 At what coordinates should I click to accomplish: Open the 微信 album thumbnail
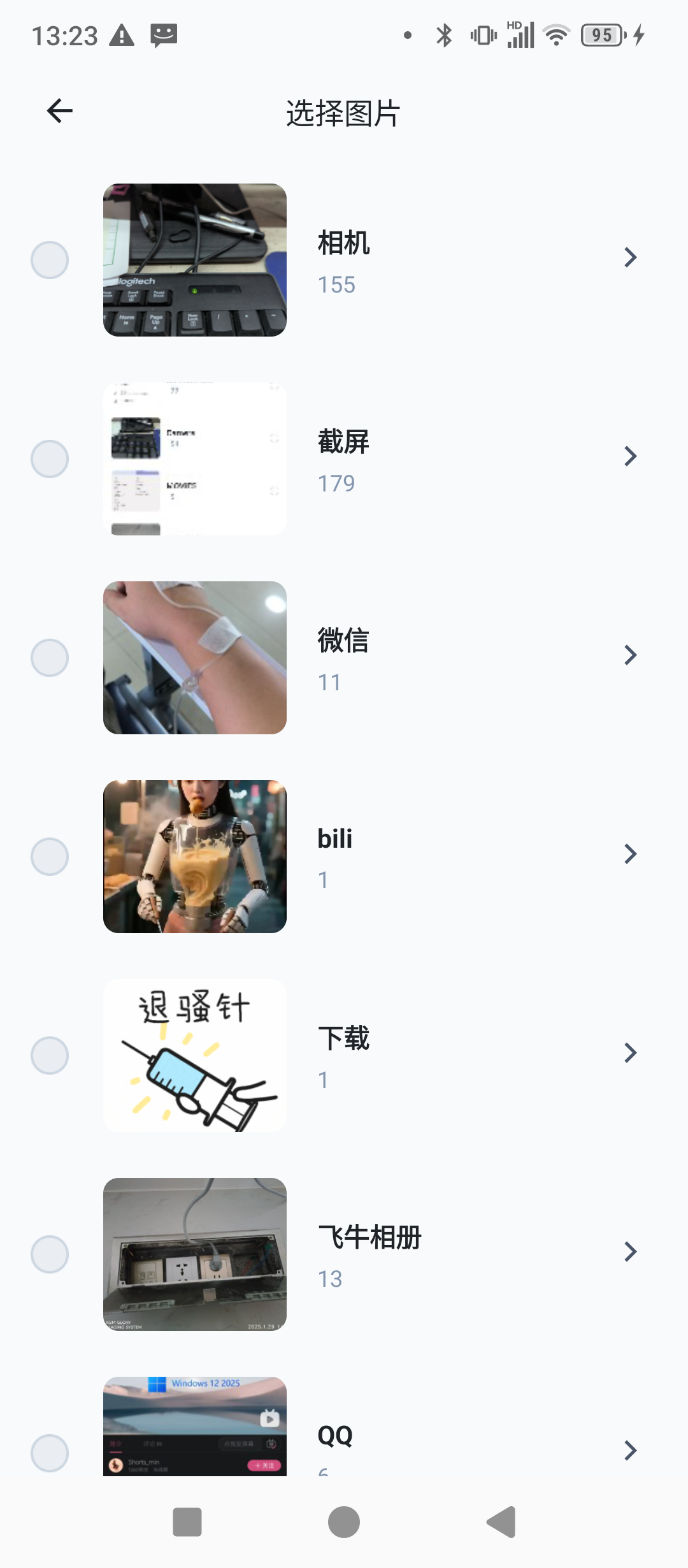(195, 658)
